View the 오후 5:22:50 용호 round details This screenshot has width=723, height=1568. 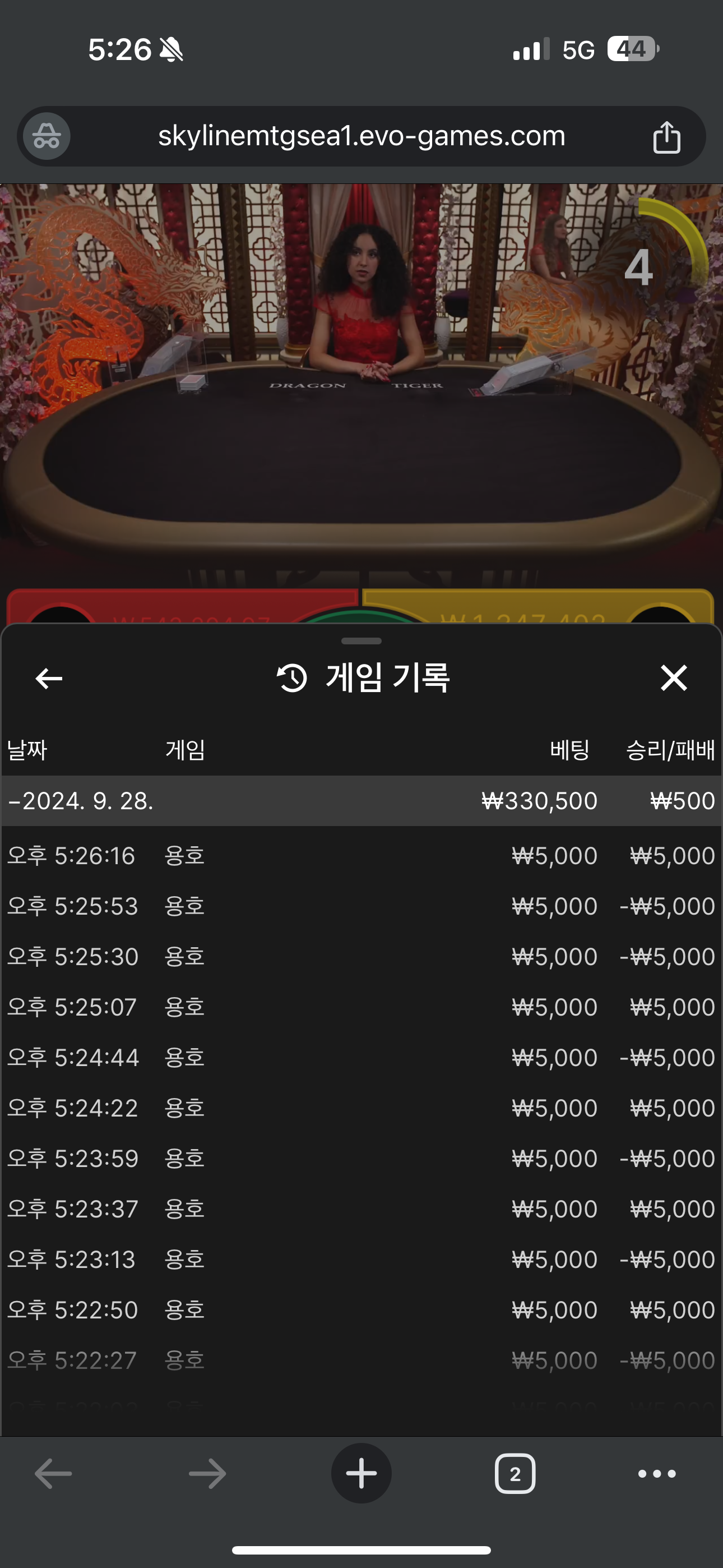(361, 1310)
